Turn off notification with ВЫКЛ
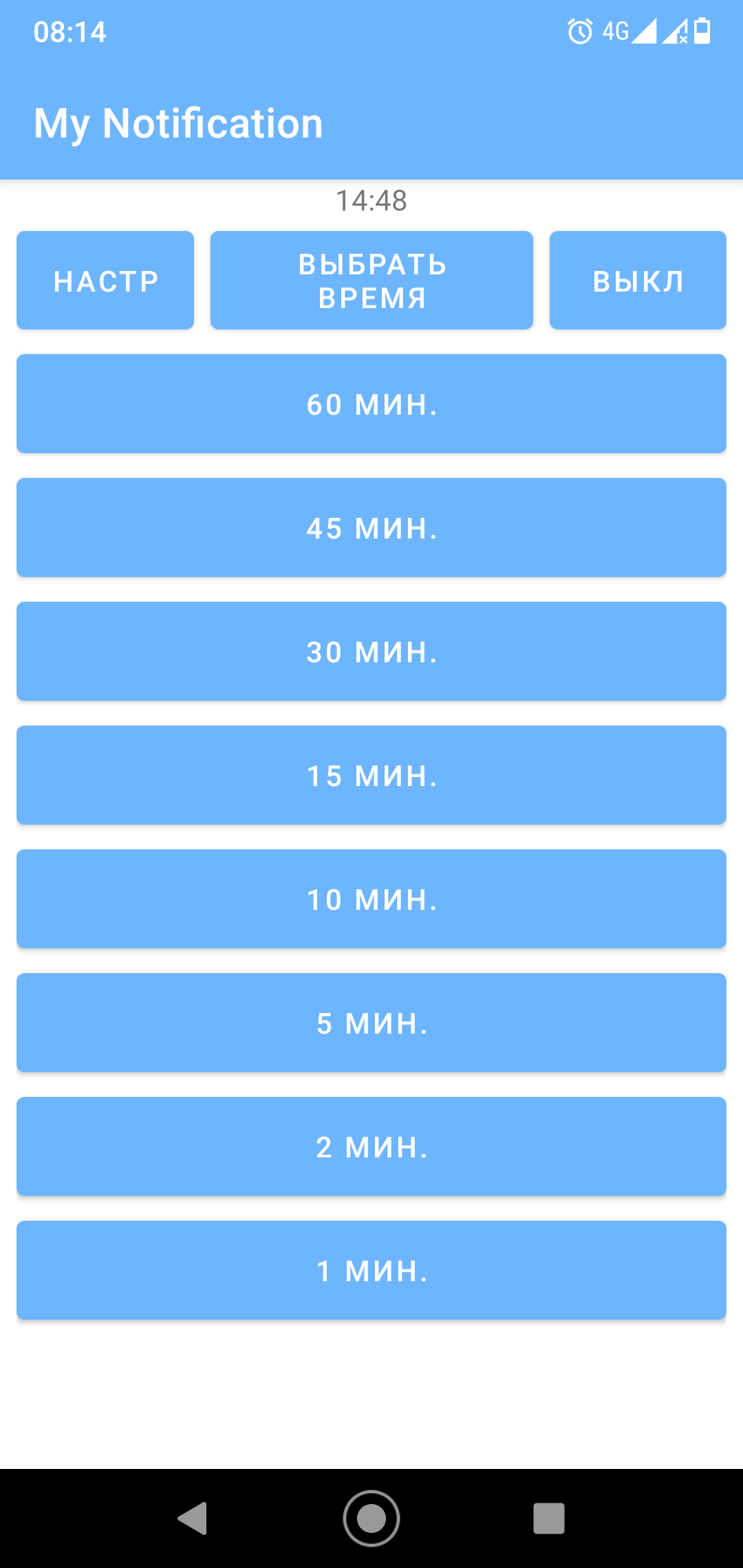The width and height of the screenshot is (743, 1568). point(638,281)
